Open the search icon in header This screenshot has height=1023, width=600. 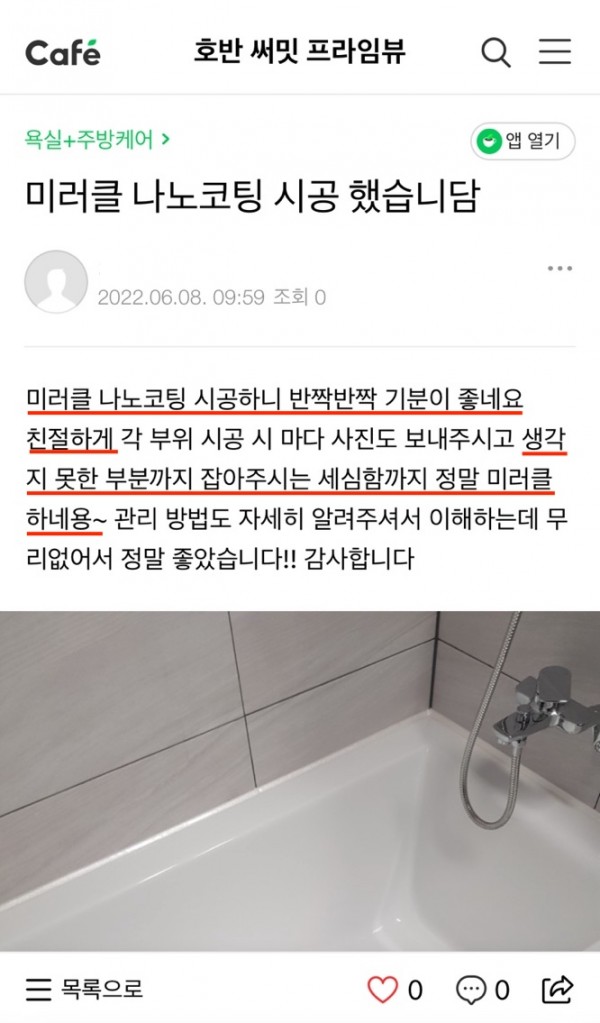(496, 52)
